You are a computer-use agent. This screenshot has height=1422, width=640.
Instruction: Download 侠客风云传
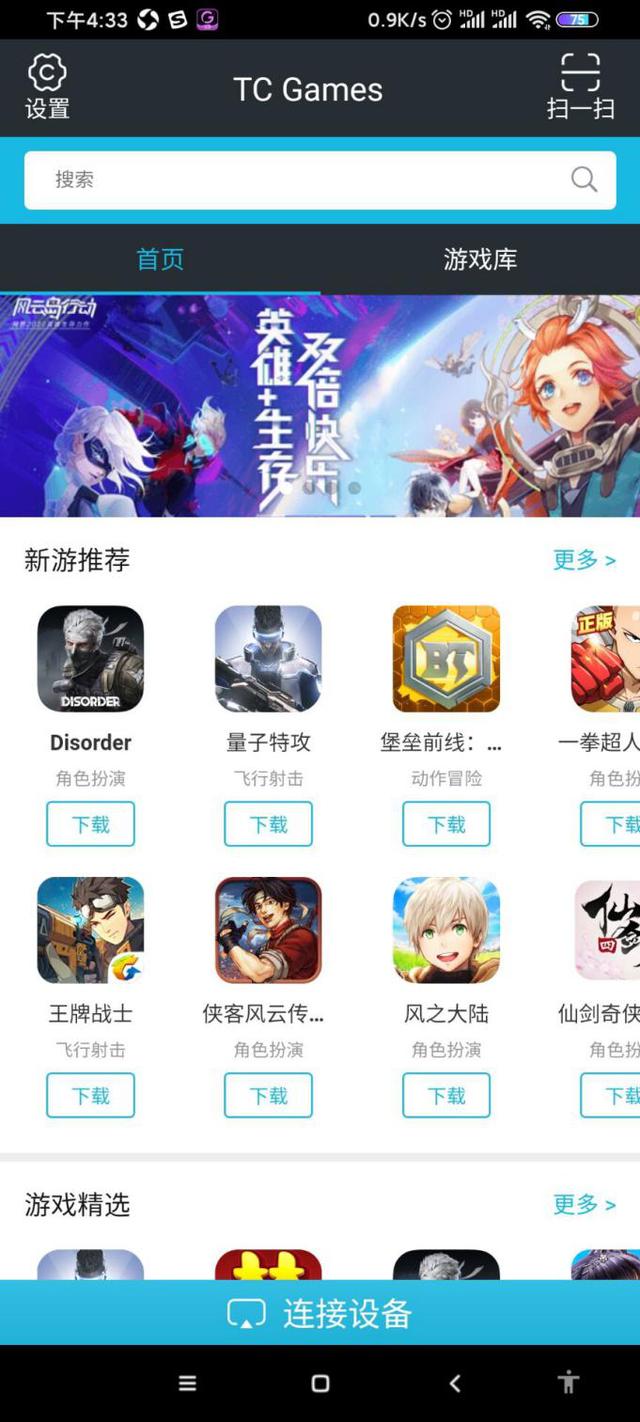click(x=268, y=1096)
